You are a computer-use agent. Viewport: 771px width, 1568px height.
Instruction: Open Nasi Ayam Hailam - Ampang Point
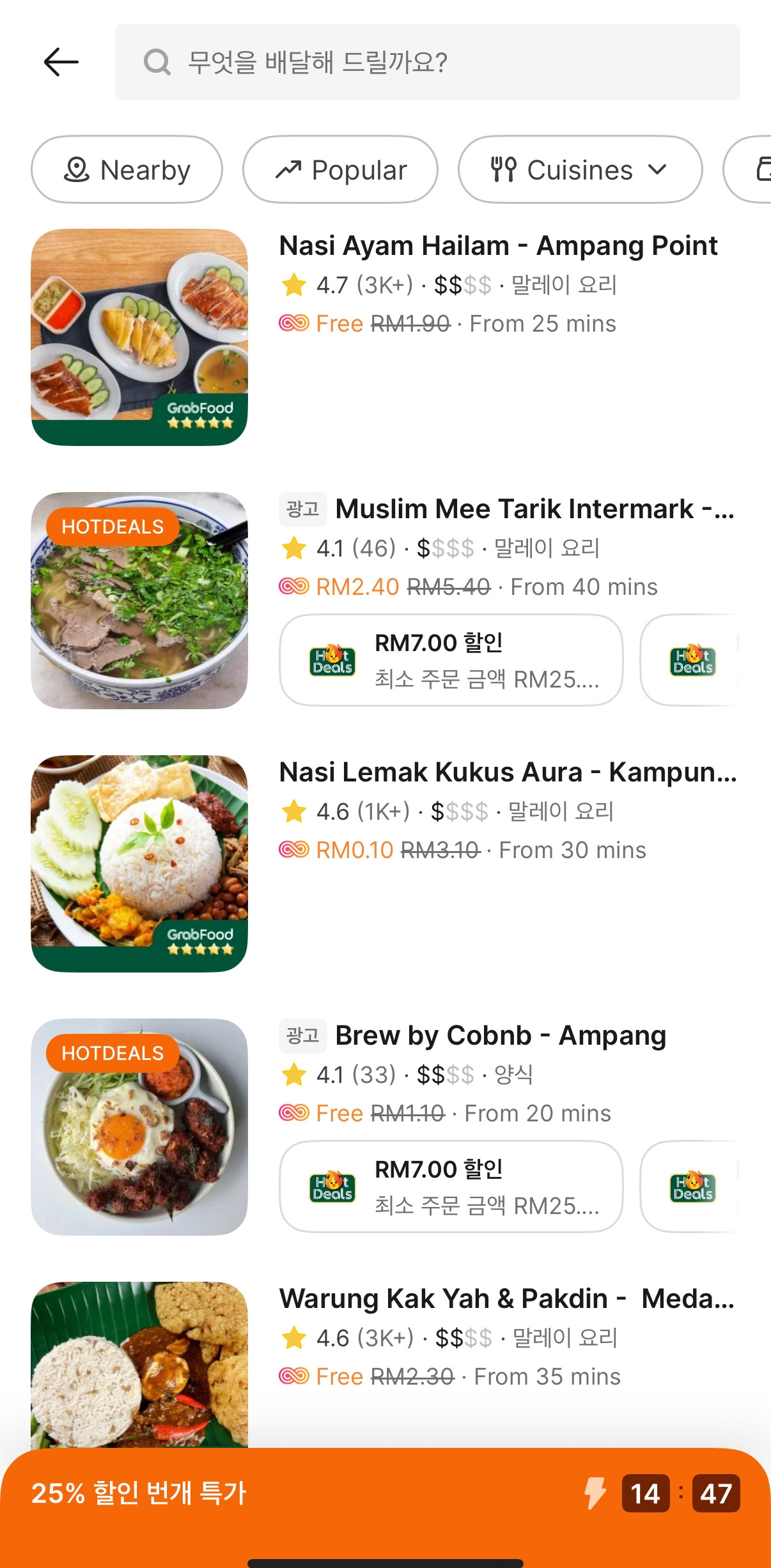498,247
